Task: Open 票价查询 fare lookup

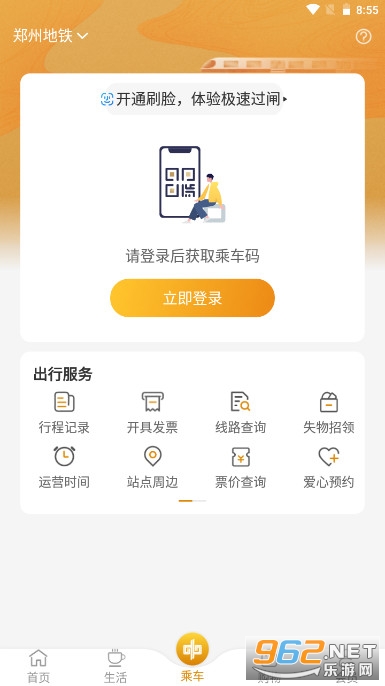Action: pos(240,468)
